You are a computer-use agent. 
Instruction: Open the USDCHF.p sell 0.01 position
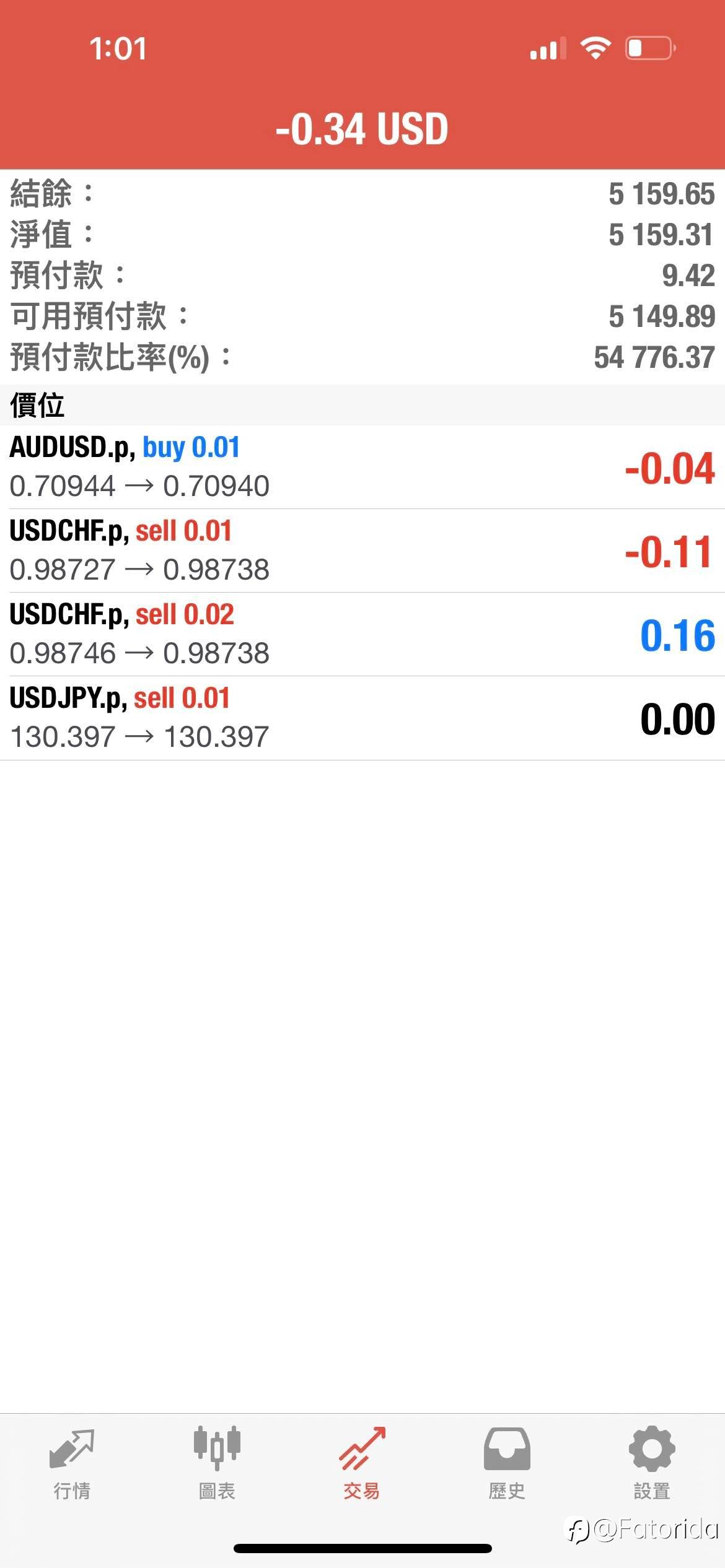click(x=362, y=551)
